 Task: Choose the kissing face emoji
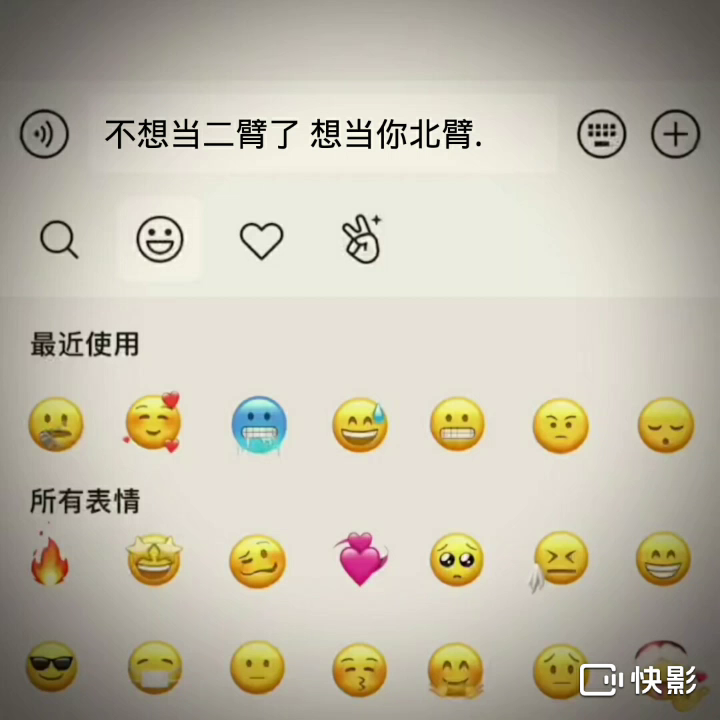(360, 670)
